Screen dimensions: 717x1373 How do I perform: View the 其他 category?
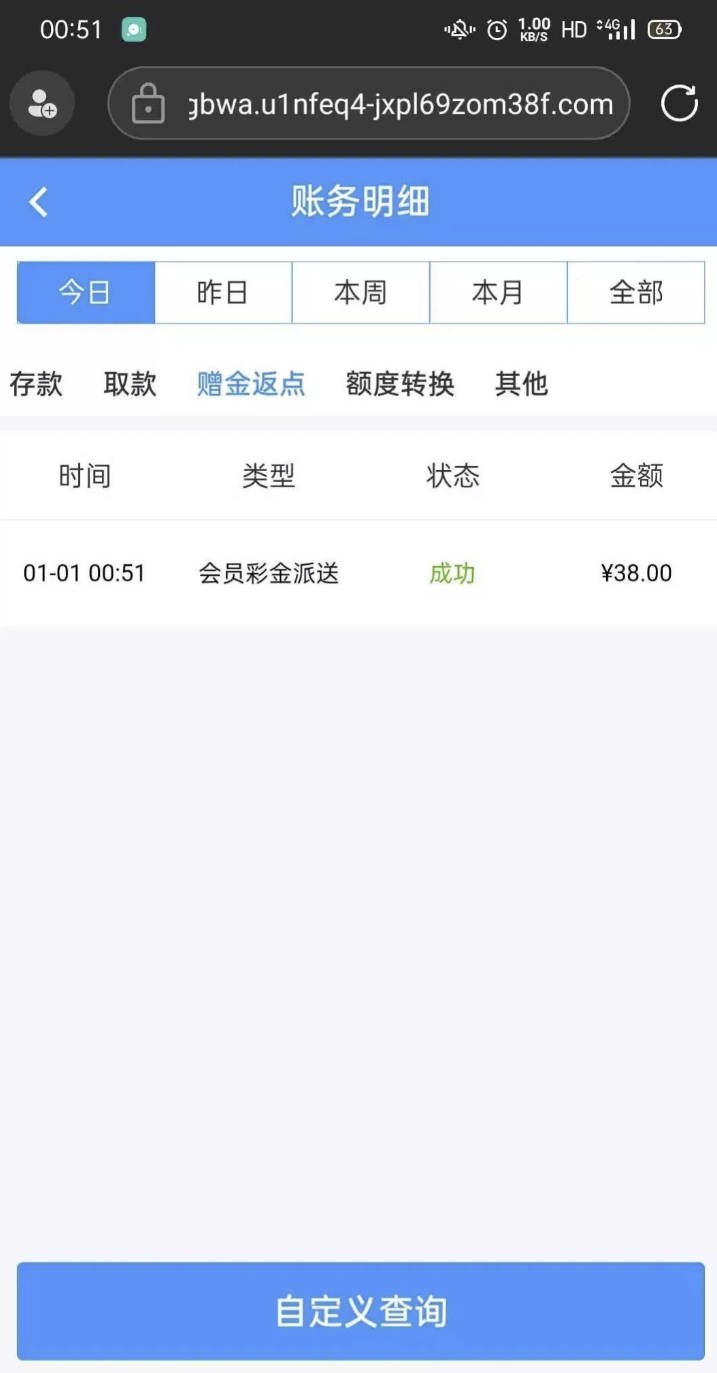[x=521, y=383]
